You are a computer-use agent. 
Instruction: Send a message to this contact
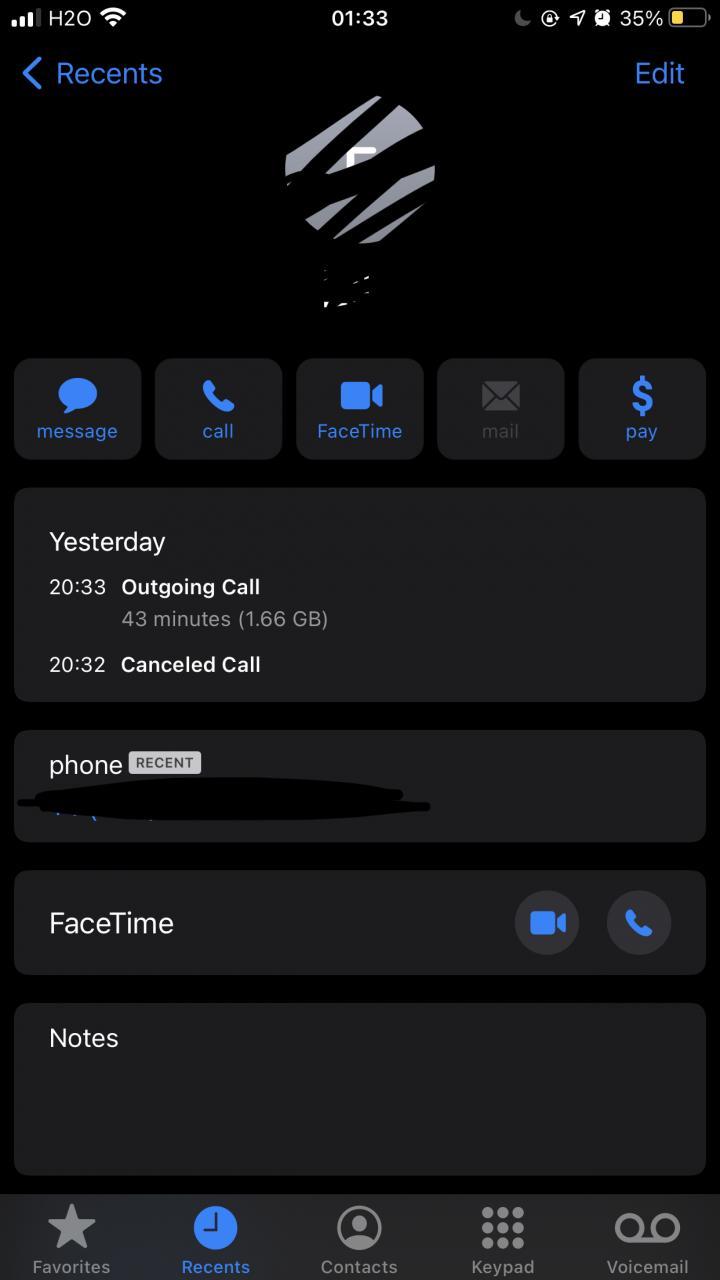pyautogui.click(x=77, y=409)
